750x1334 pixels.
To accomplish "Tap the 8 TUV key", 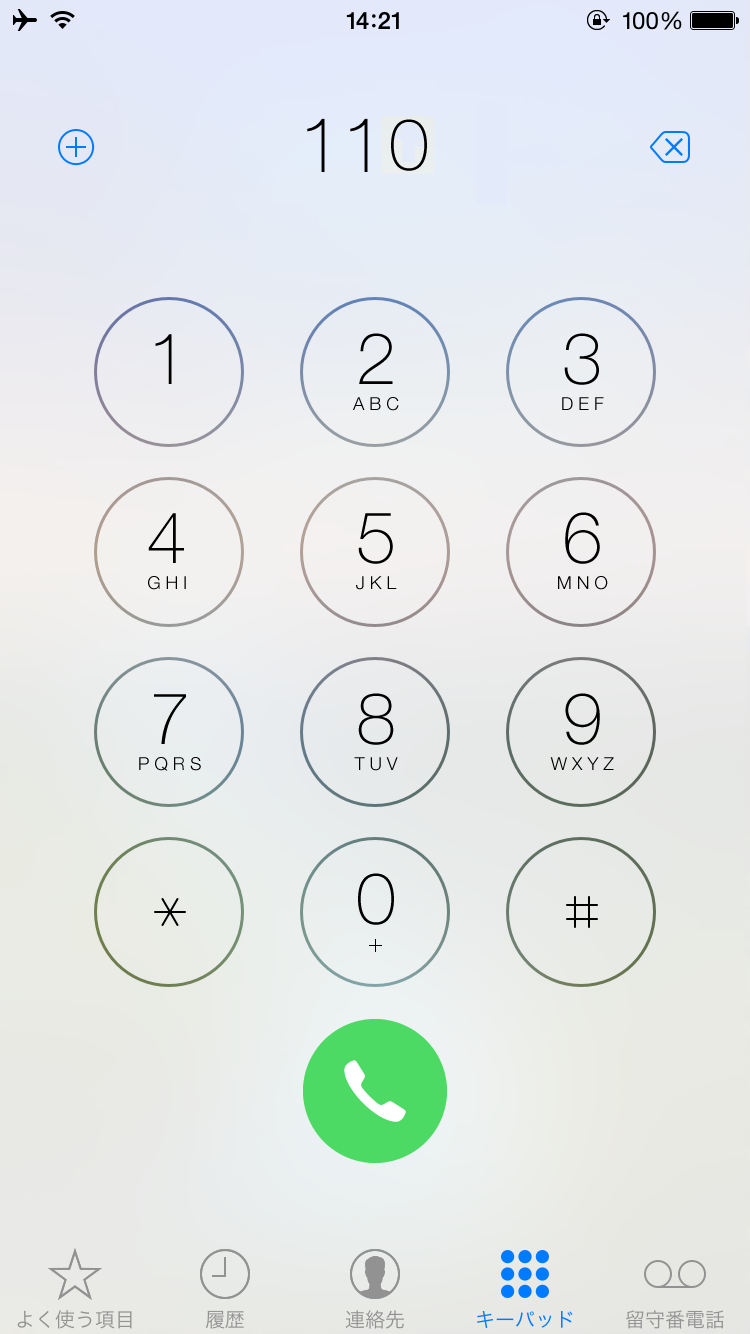I will click(375, 732).
